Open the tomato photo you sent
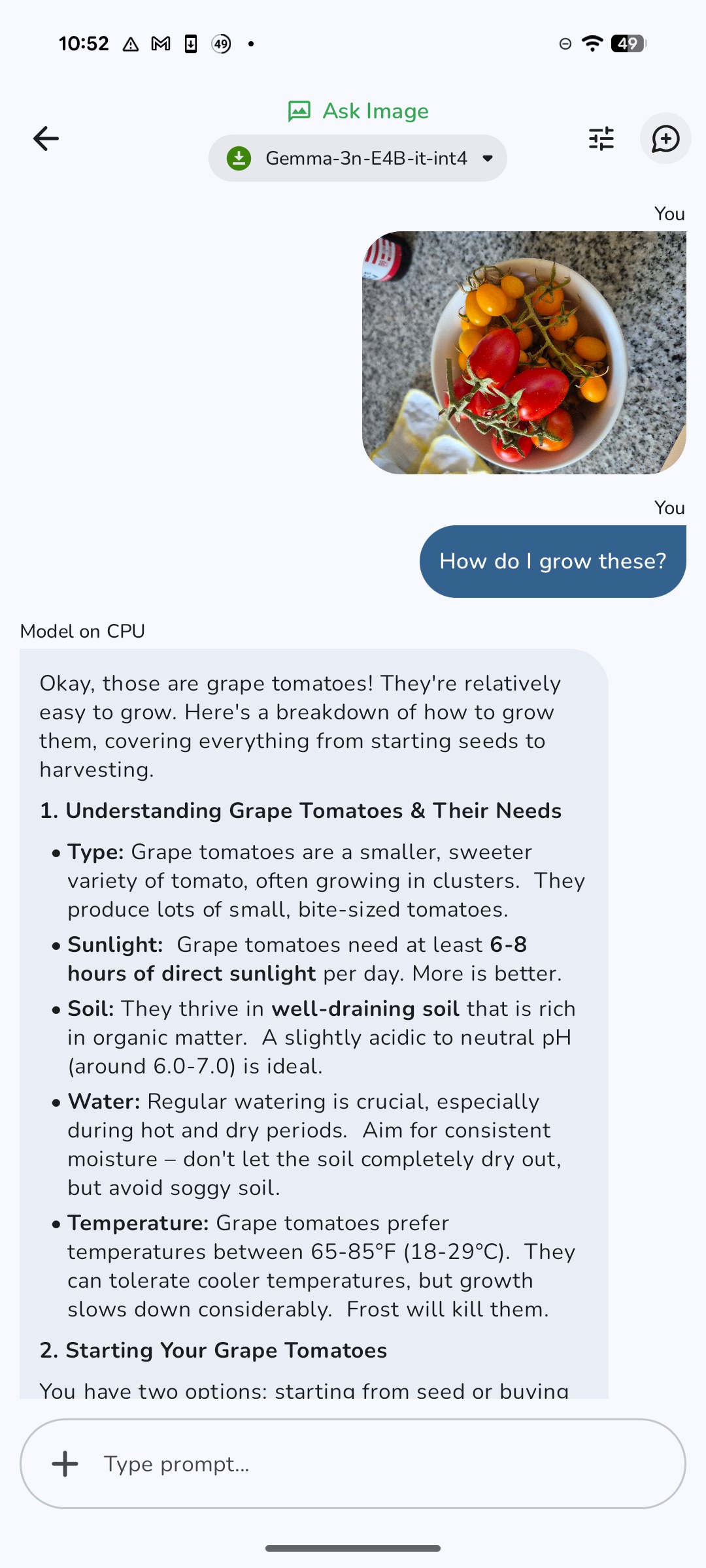This screenshot has height=1568, width=706. [x=524, y=353]
